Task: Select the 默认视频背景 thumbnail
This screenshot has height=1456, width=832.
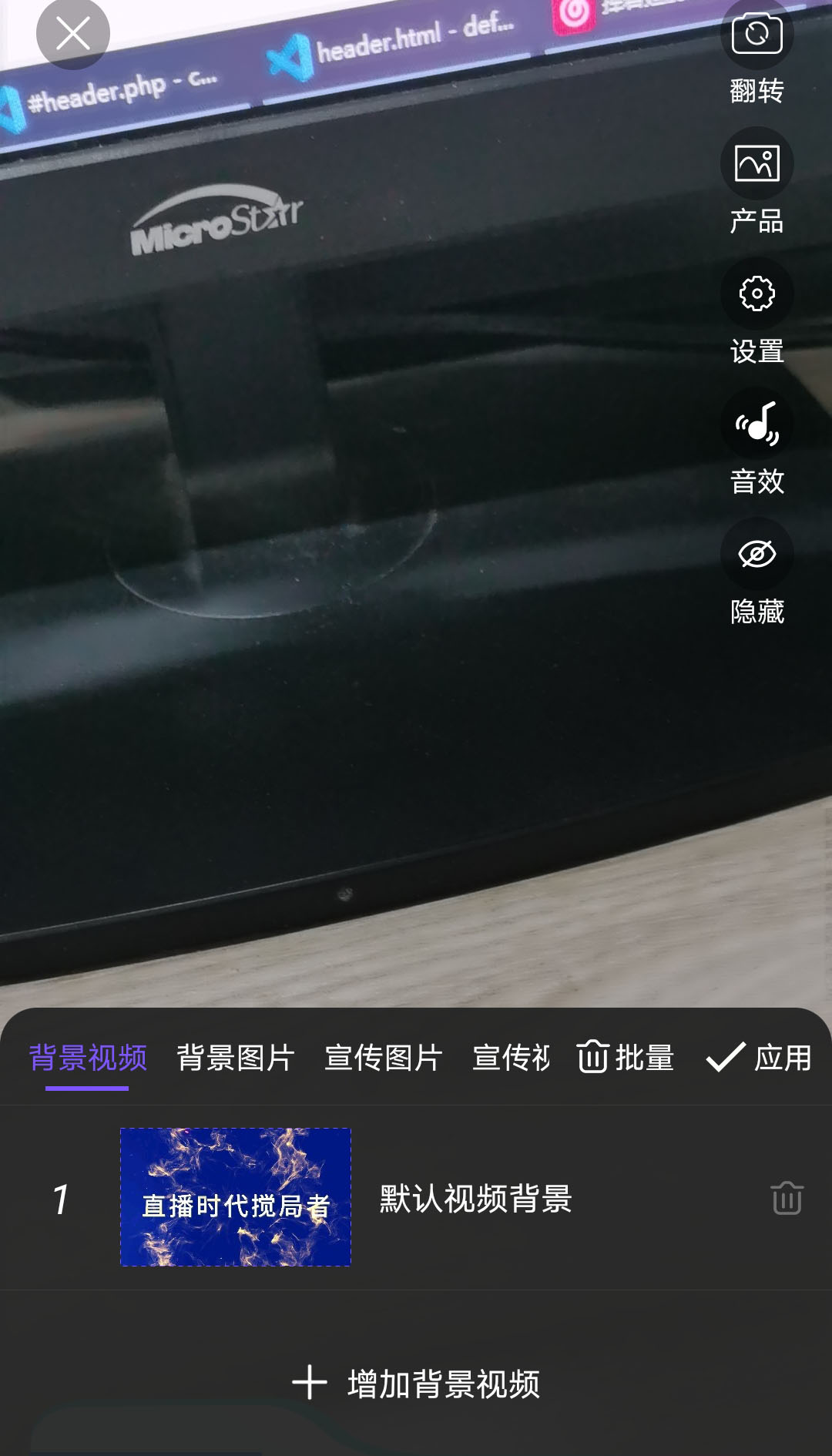Action: 236,1197
